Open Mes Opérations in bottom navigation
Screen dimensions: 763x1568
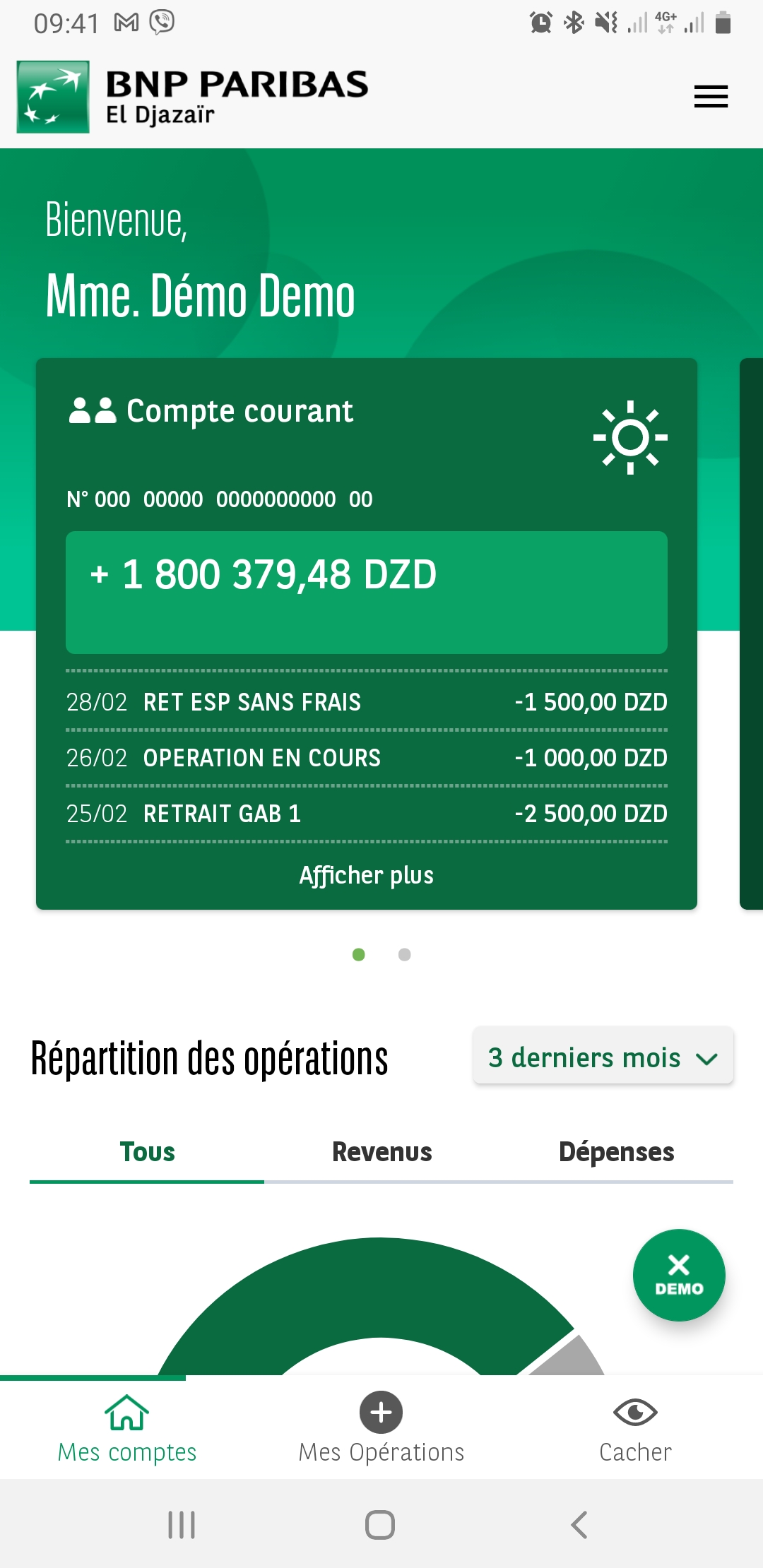tap(381, 1428)
